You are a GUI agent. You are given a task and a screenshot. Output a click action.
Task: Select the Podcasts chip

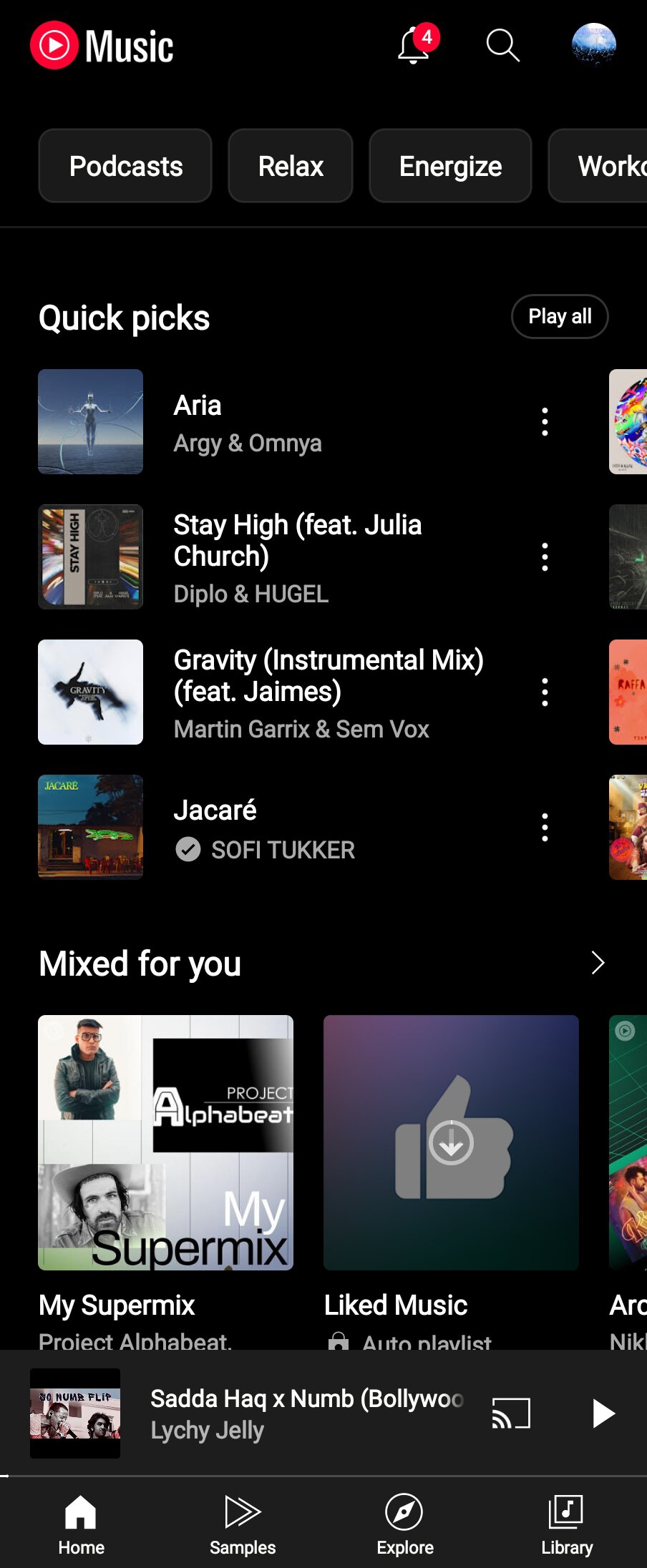(125, 166)
